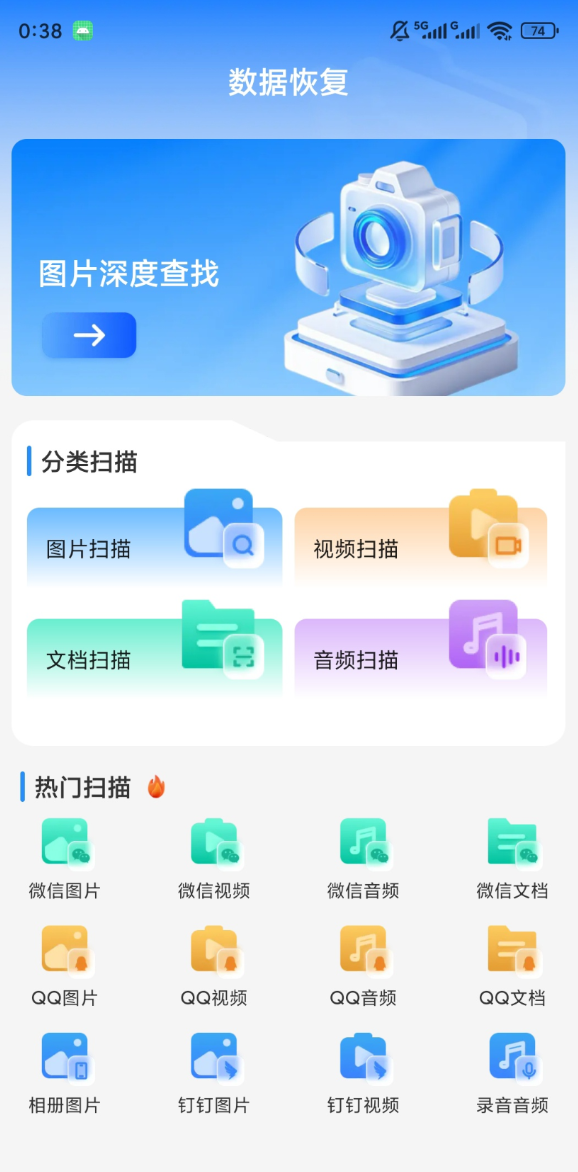
Task: Select 微信图片 in hot scans
Action: click(x=64, y=859)
